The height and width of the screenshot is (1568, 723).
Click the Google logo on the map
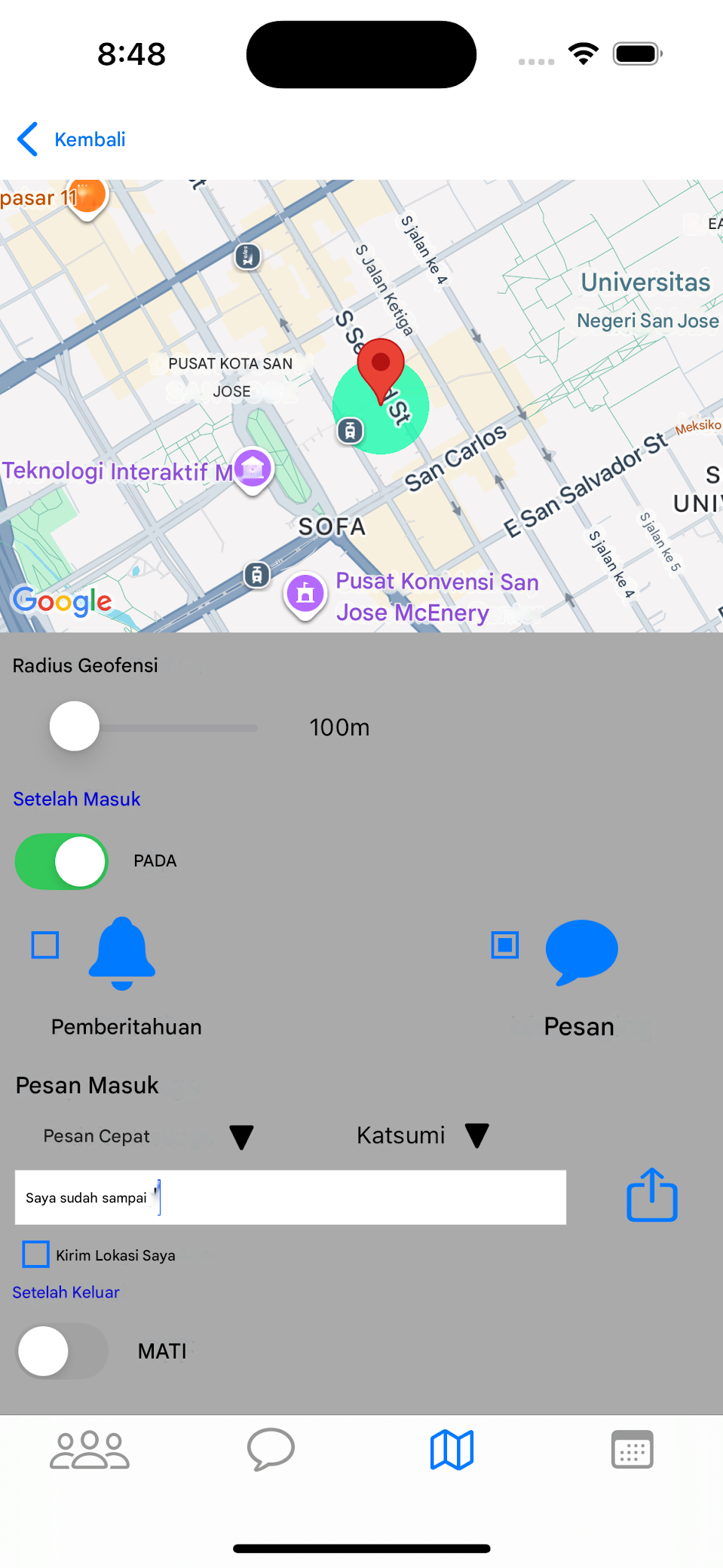click(x=62, y=601)
